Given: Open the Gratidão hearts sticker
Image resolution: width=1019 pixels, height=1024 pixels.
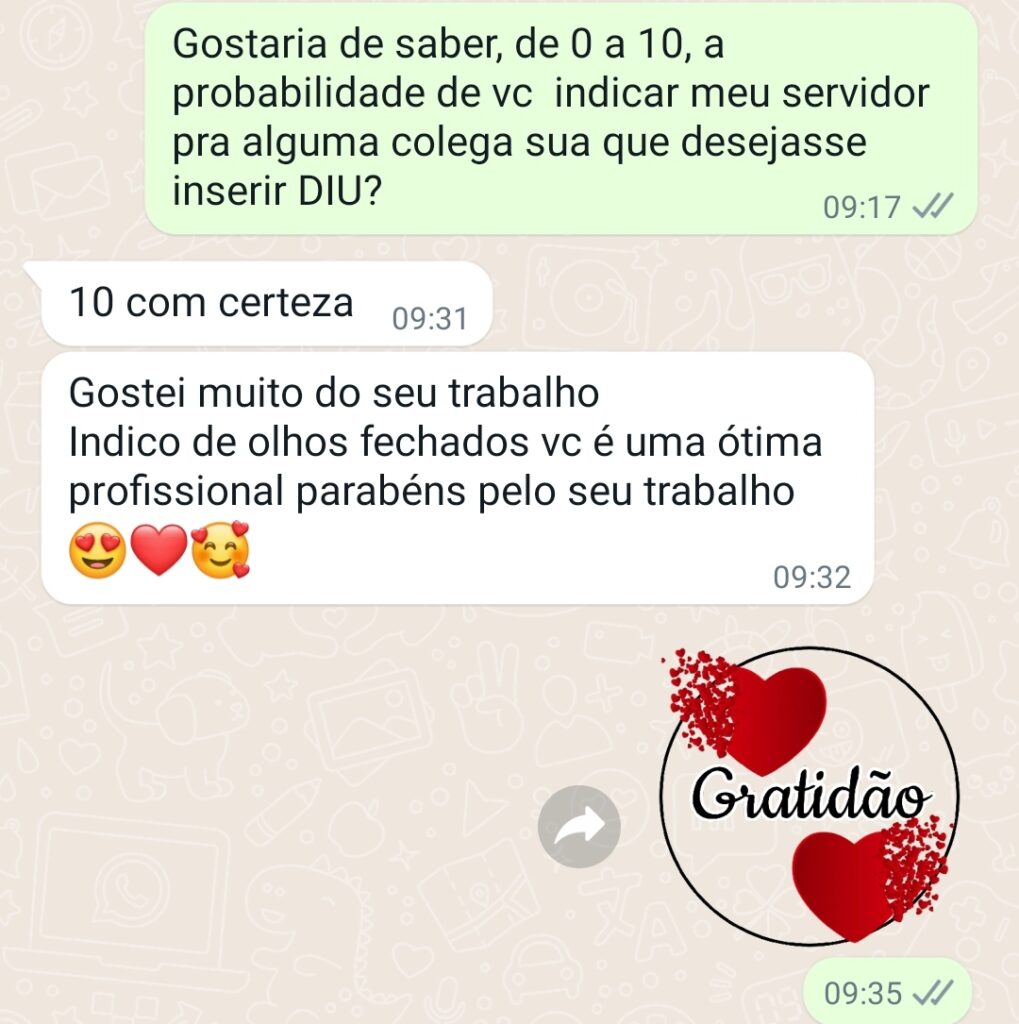Looking at the screenshot, I should [x=810, y=796].
